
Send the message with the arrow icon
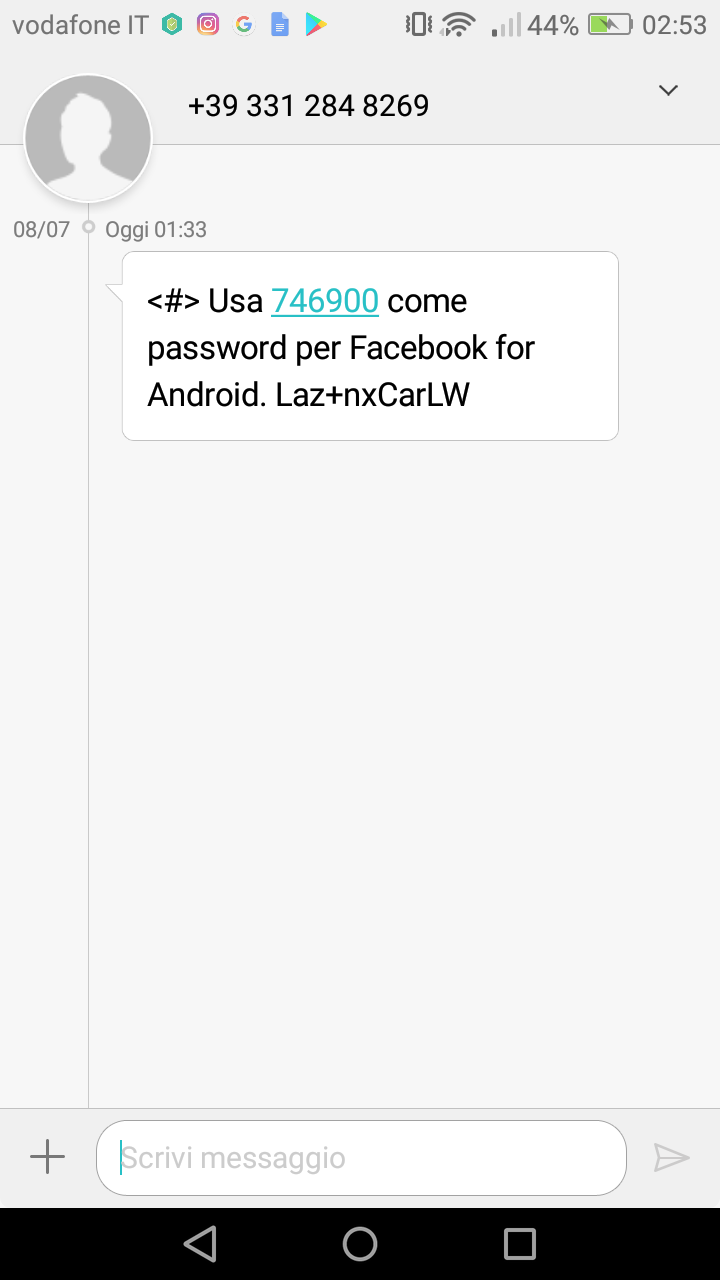671,1157
